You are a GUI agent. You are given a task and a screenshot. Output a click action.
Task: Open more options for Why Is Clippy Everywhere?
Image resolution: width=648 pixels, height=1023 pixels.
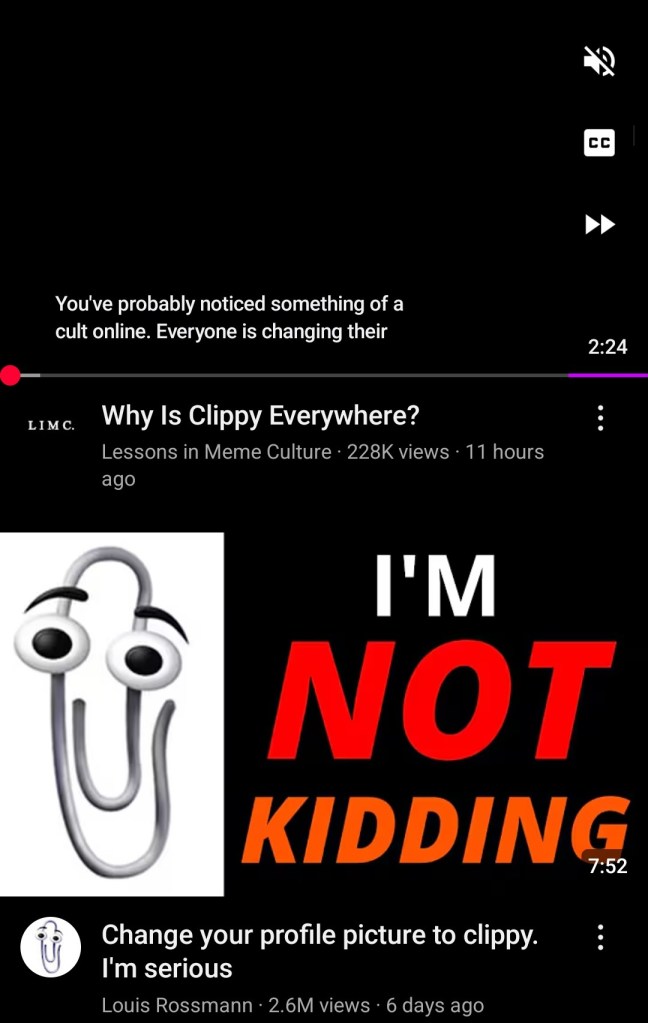(x=600, y=418)
